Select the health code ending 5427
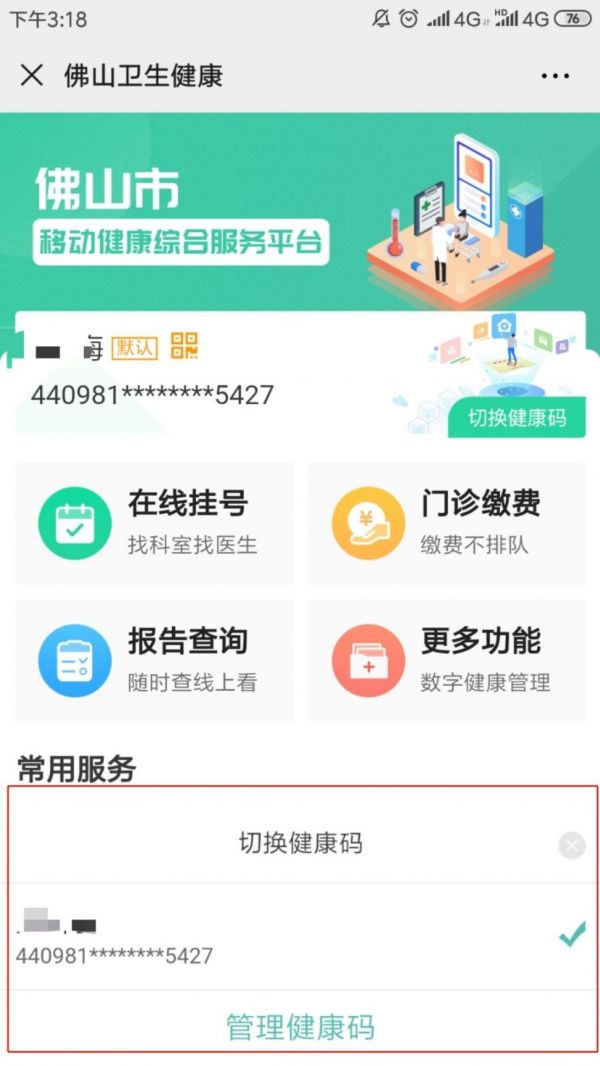This screenshot has height=1066, width=600. [300, 936]
